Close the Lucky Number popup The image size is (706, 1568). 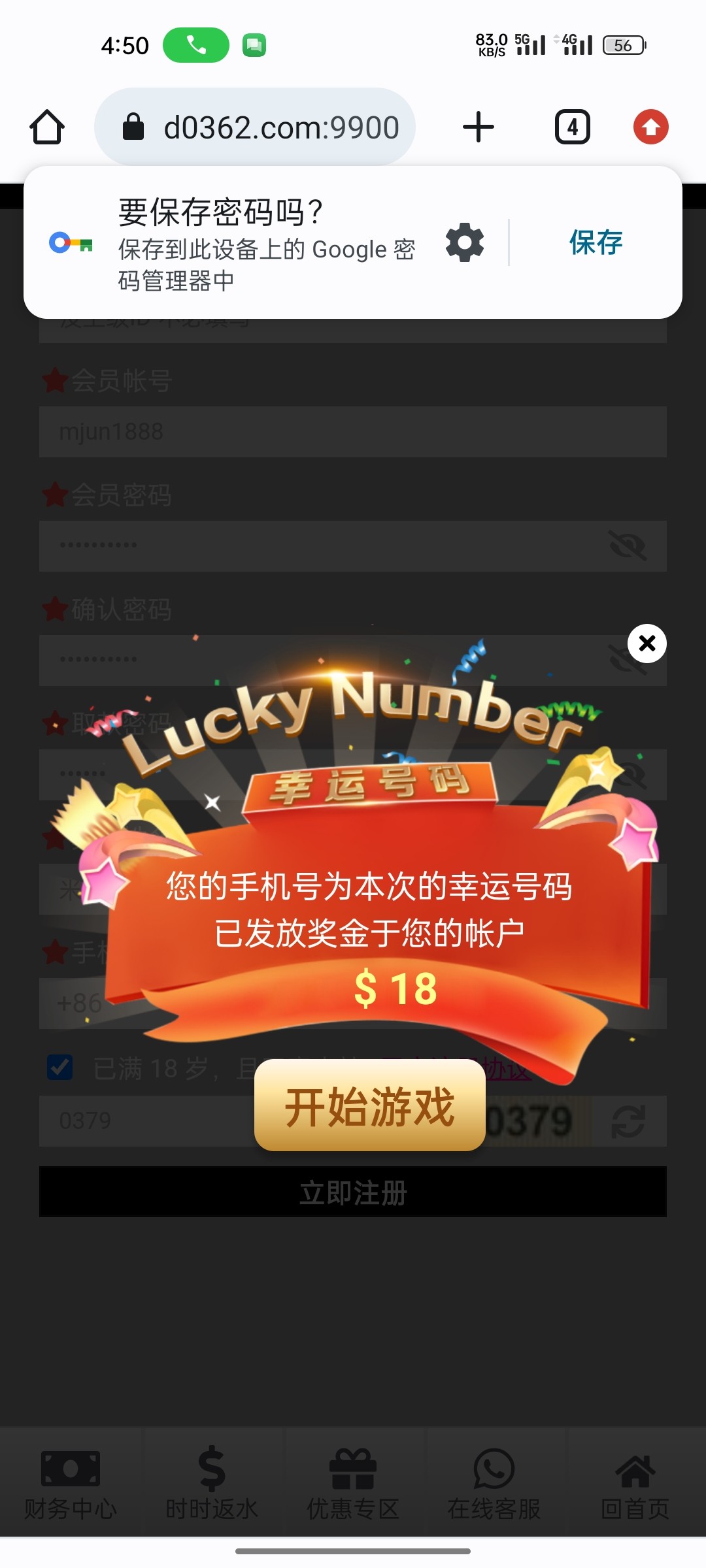(x=647, y=644)
